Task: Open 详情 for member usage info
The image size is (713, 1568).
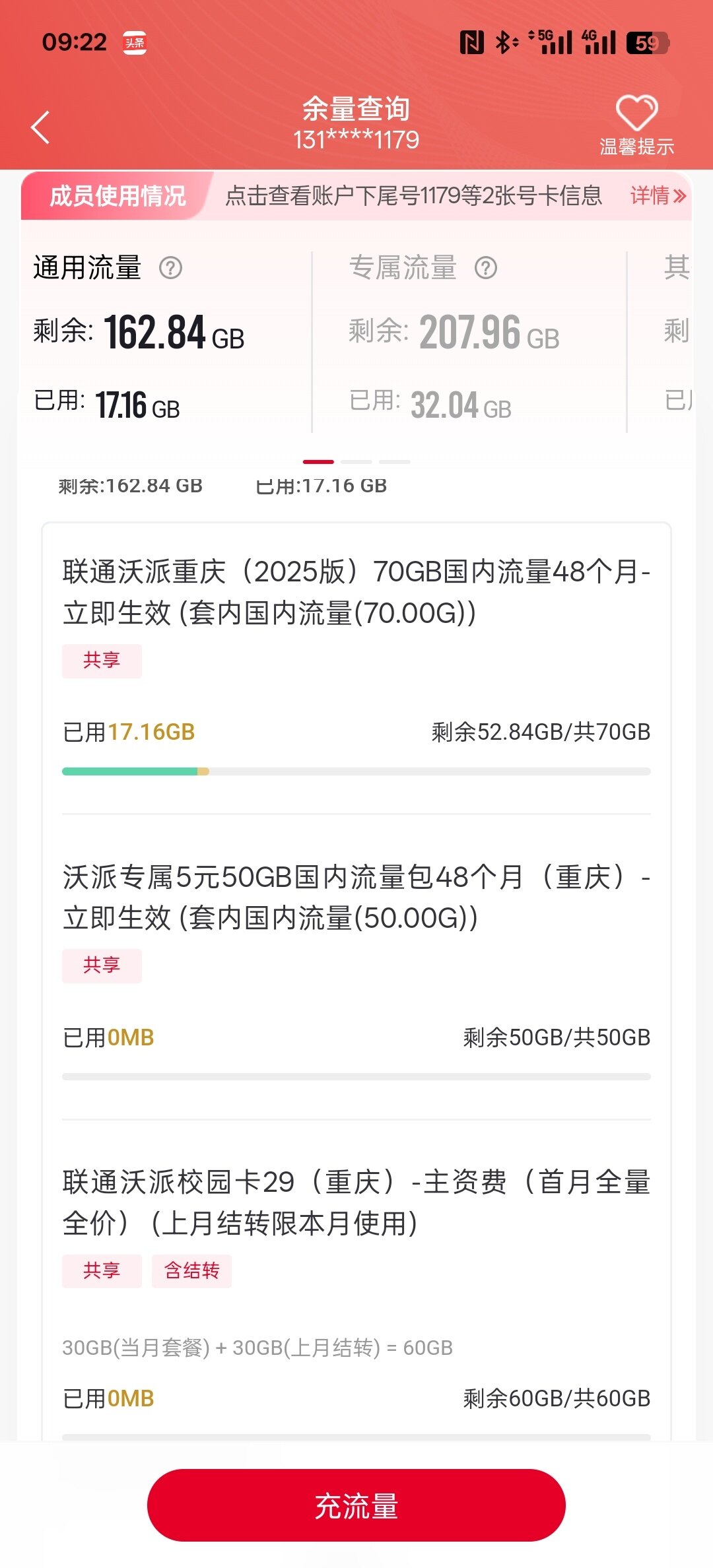Action: pyautogui.click(x=658, y=196)
